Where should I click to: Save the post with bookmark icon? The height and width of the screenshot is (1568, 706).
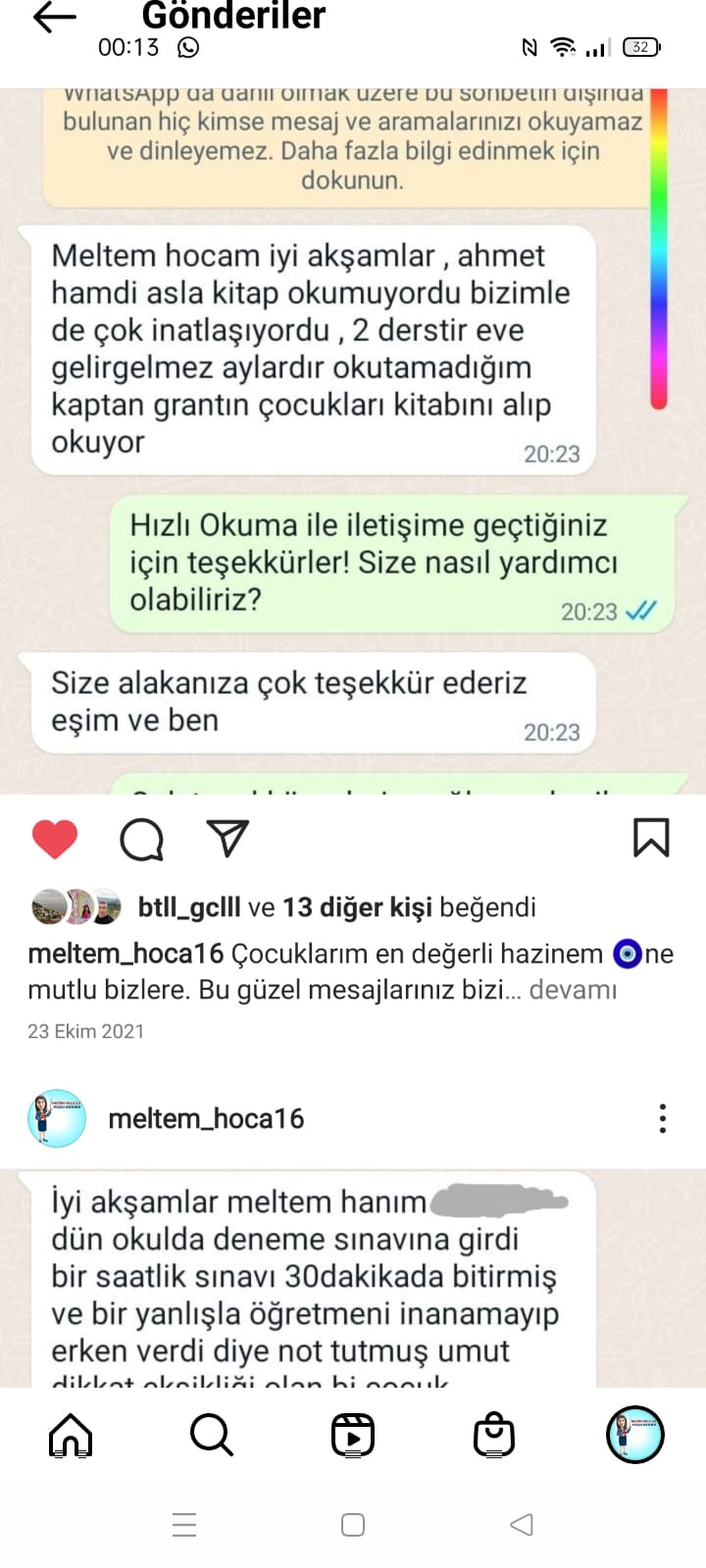coord(651,839)
